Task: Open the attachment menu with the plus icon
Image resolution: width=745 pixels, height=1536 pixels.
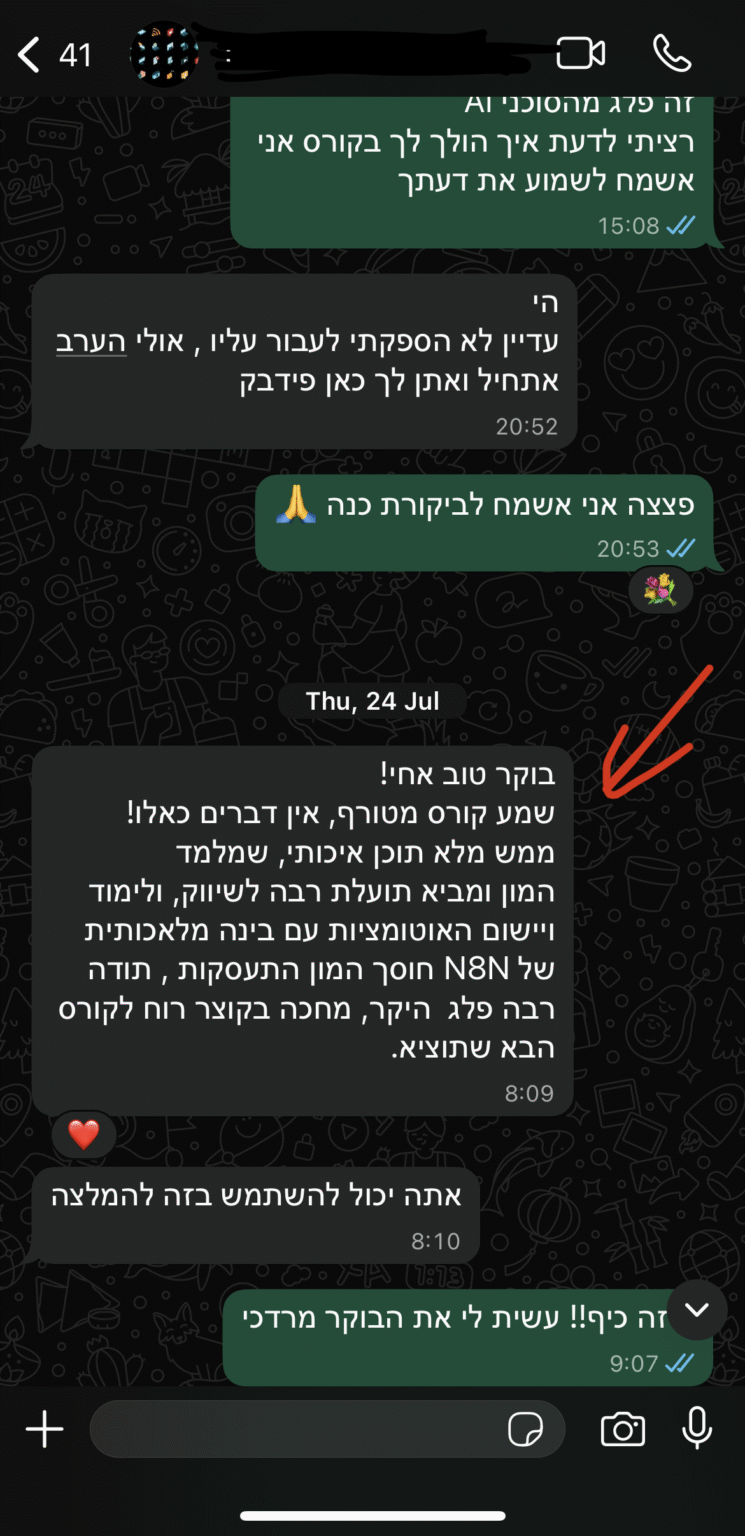Action: [x=44, y=1429]
